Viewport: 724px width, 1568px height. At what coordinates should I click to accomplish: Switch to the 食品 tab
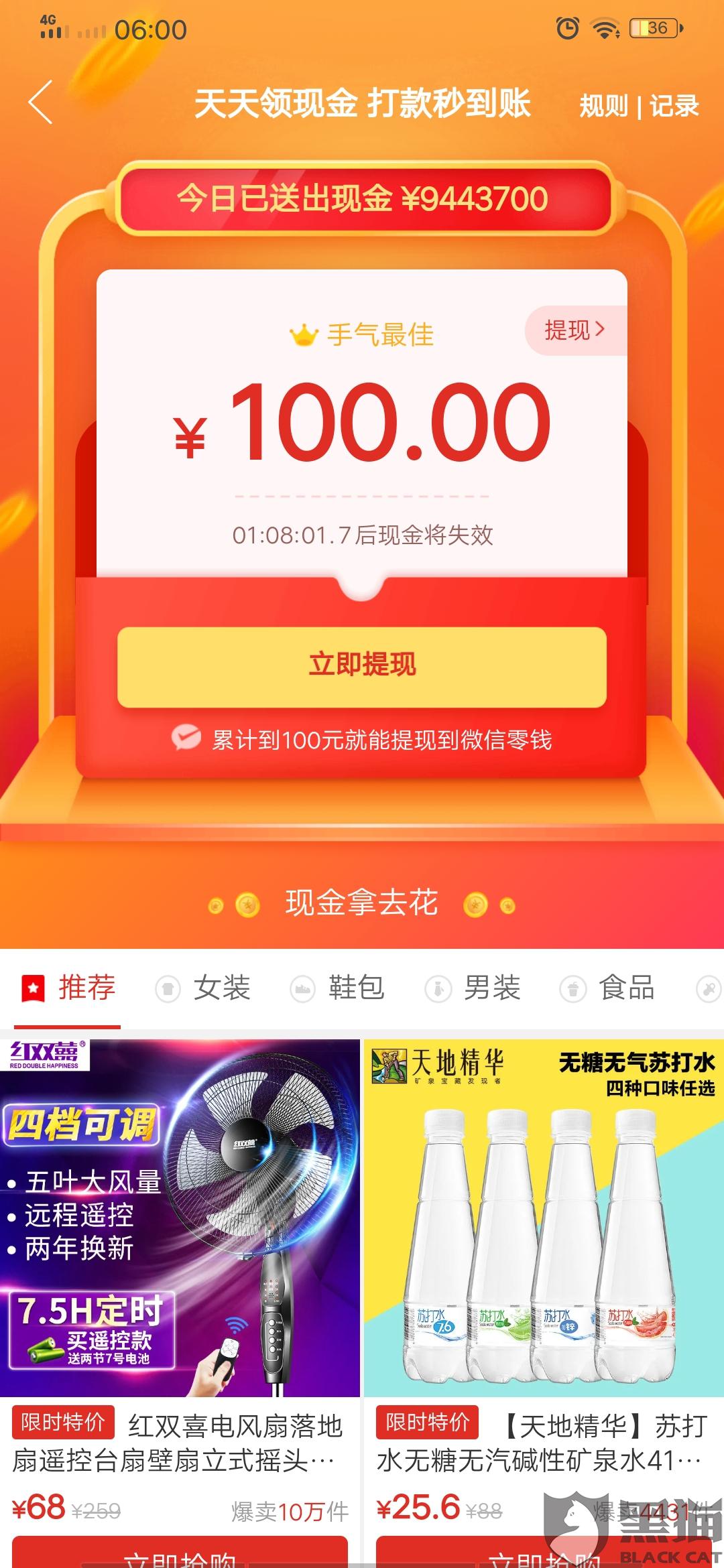click(608, 988)
